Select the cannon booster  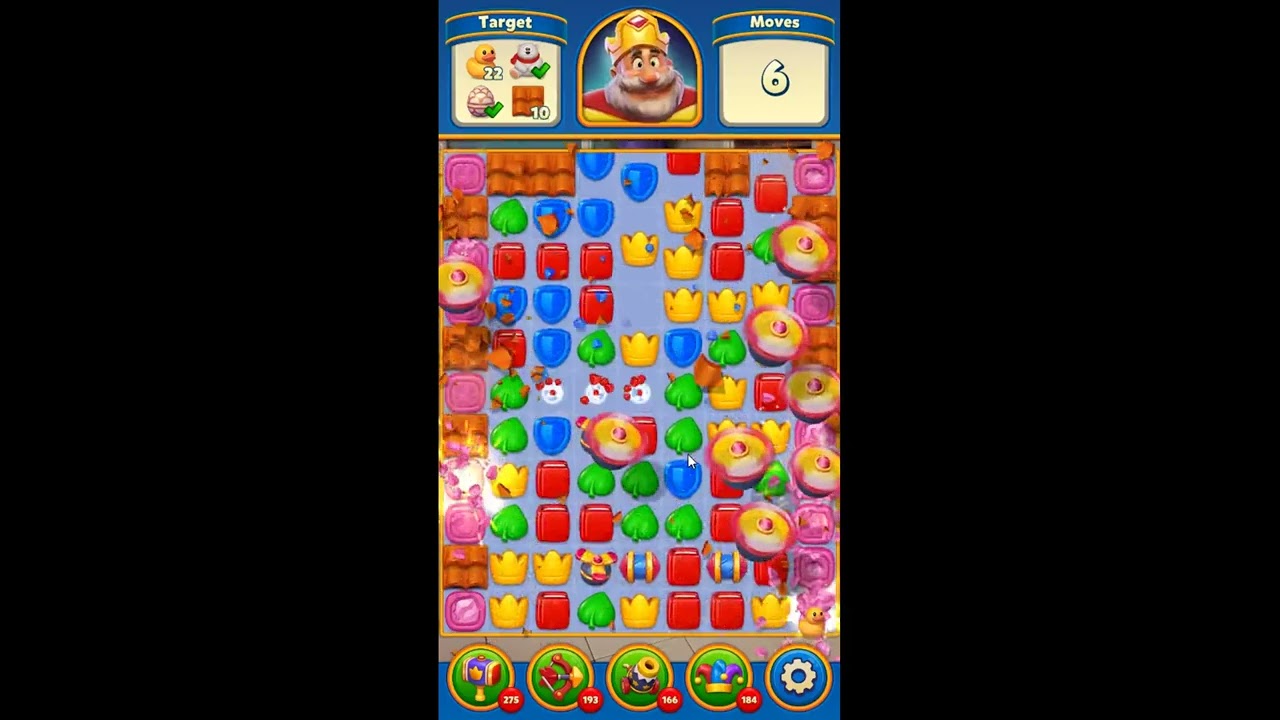pyautogui.click(x=640, y=678)
